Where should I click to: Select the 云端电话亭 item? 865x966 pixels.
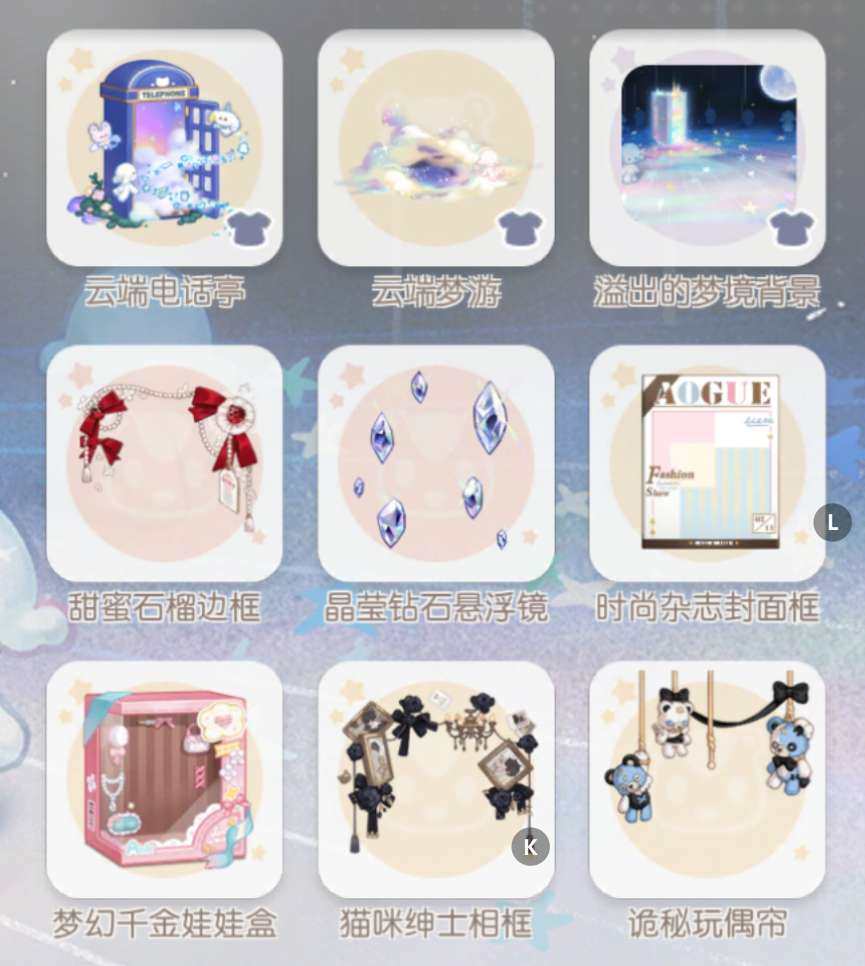click(164, 148)
